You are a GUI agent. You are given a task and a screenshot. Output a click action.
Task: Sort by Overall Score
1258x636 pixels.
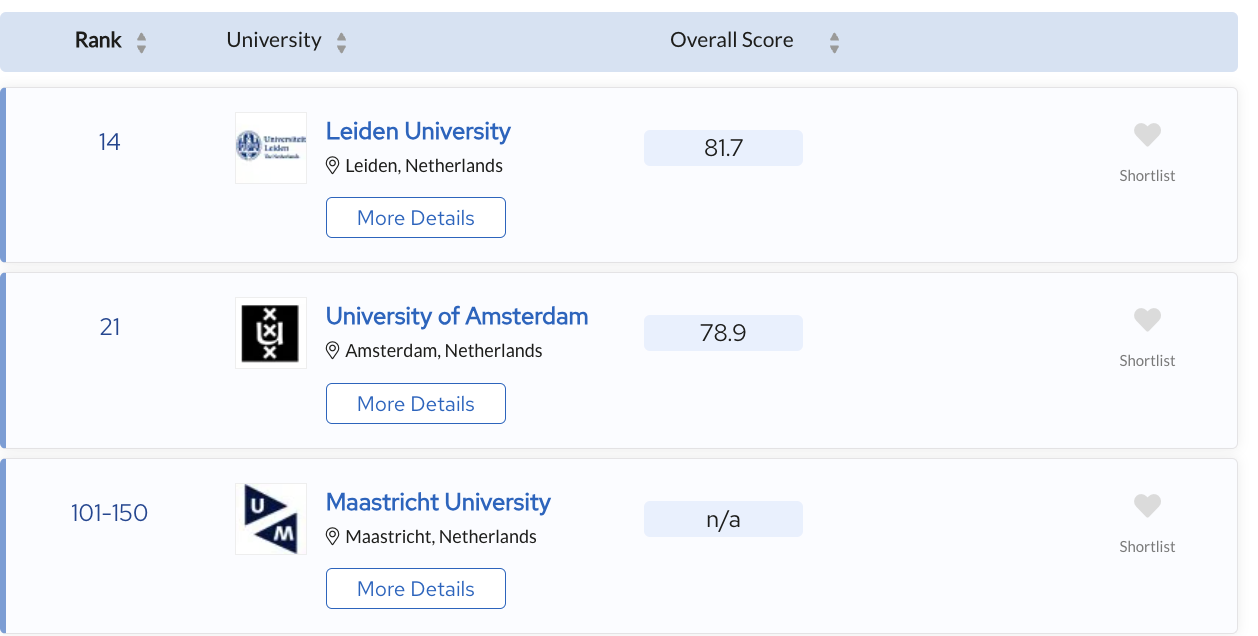click(834, 42)
